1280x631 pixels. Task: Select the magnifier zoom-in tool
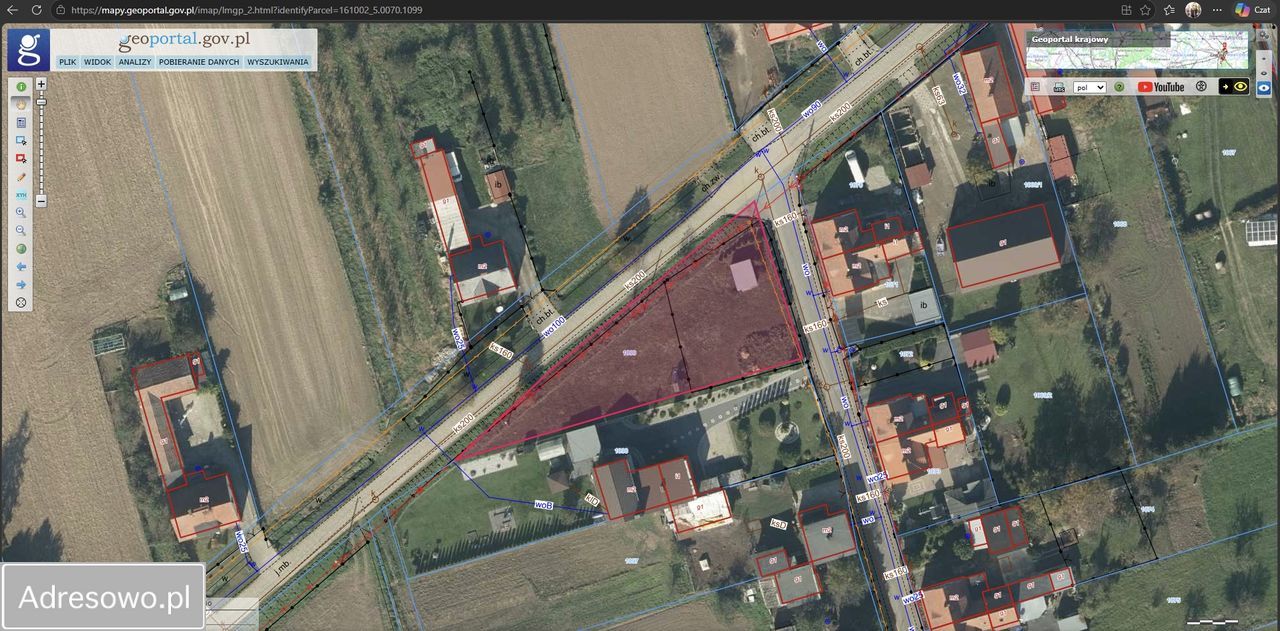click(x=21, y=213)
